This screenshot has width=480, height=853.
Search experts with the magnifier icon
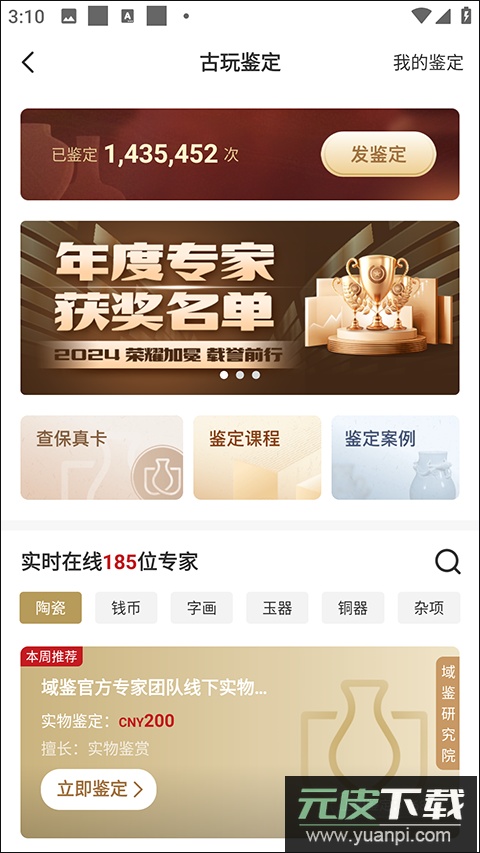tap(447, 561)
